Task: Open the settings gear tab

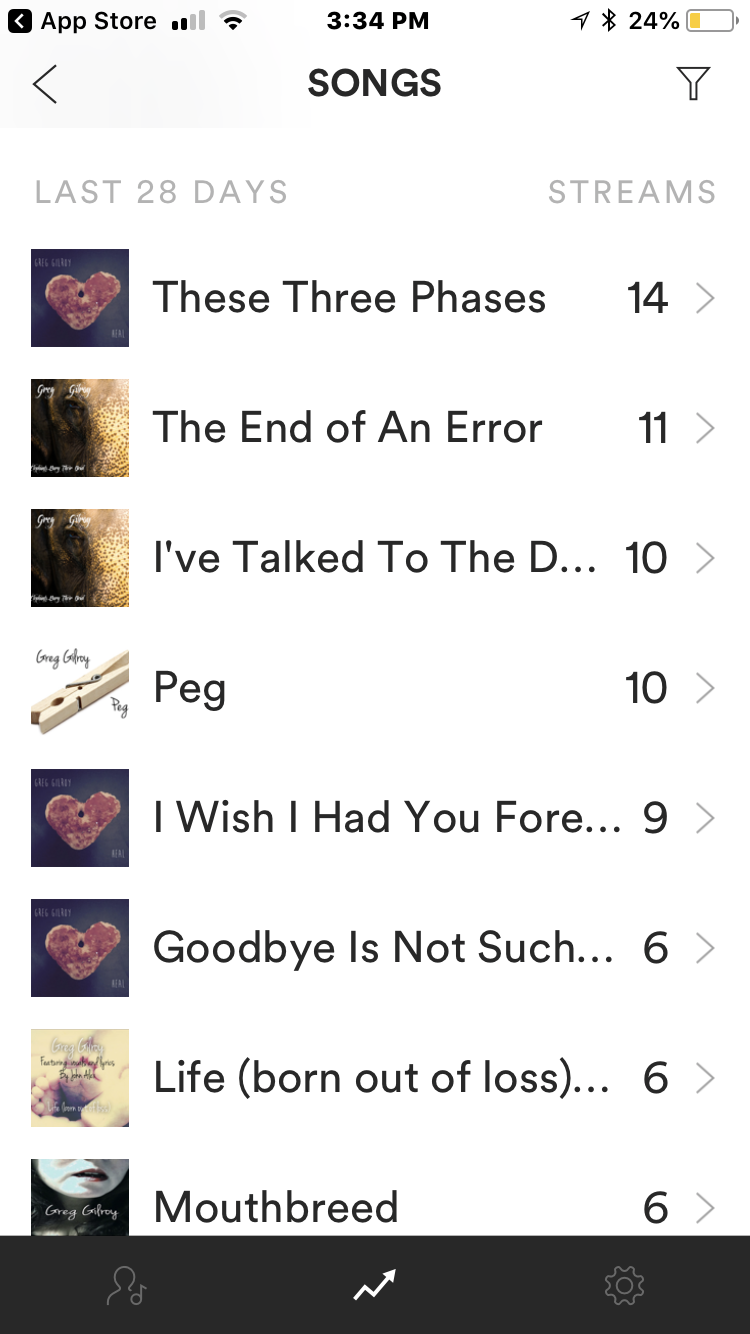Action: [x=624, y=1286]
